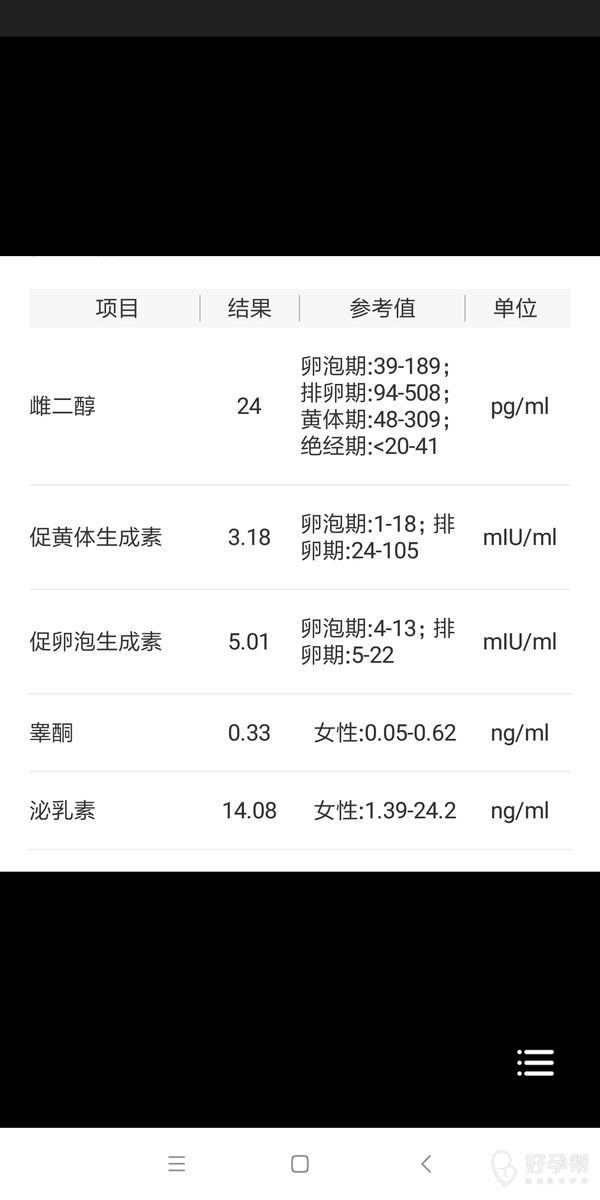Open the list menu icon

536,1063
